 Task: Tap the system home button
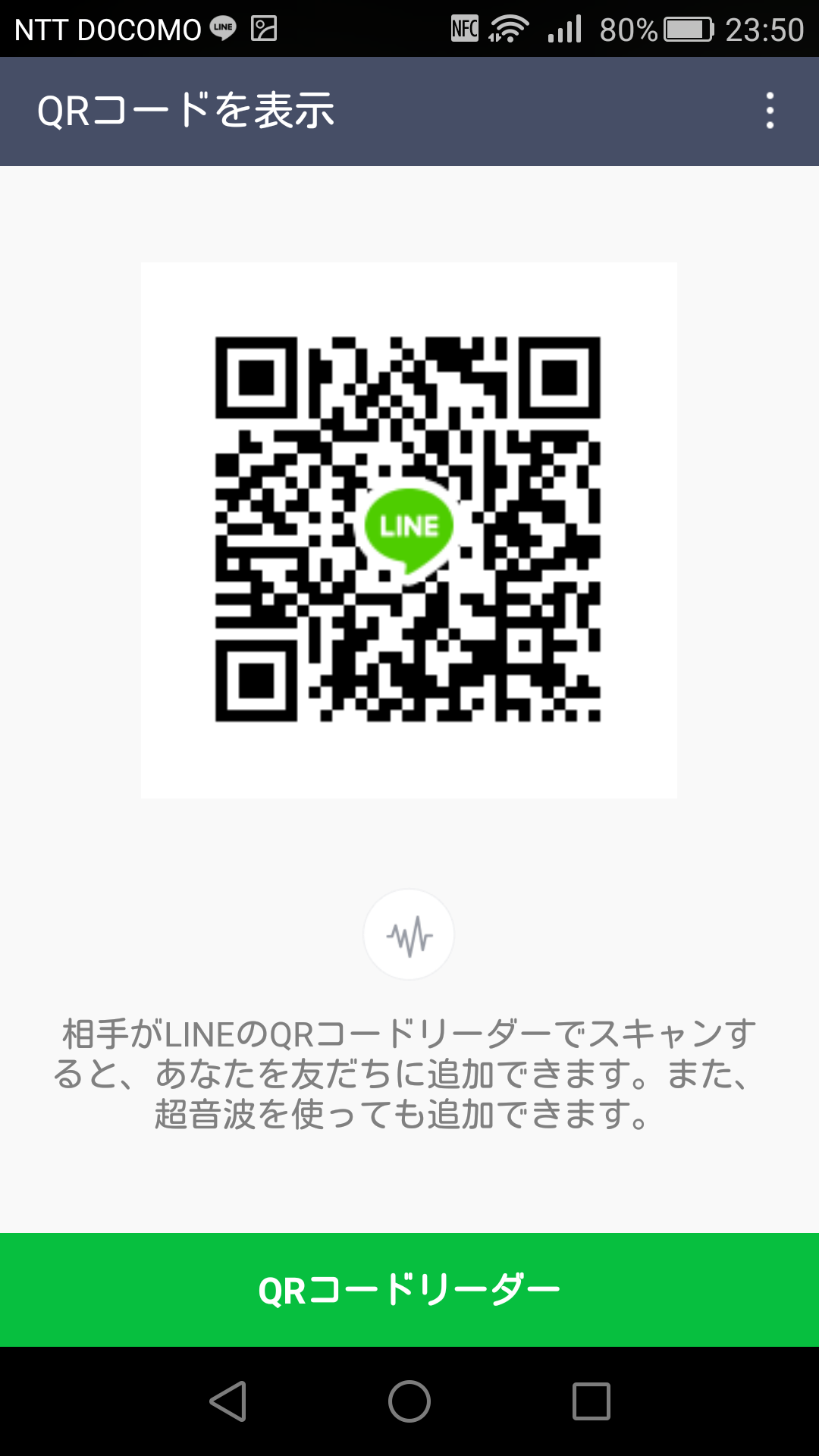[409, 1401]
